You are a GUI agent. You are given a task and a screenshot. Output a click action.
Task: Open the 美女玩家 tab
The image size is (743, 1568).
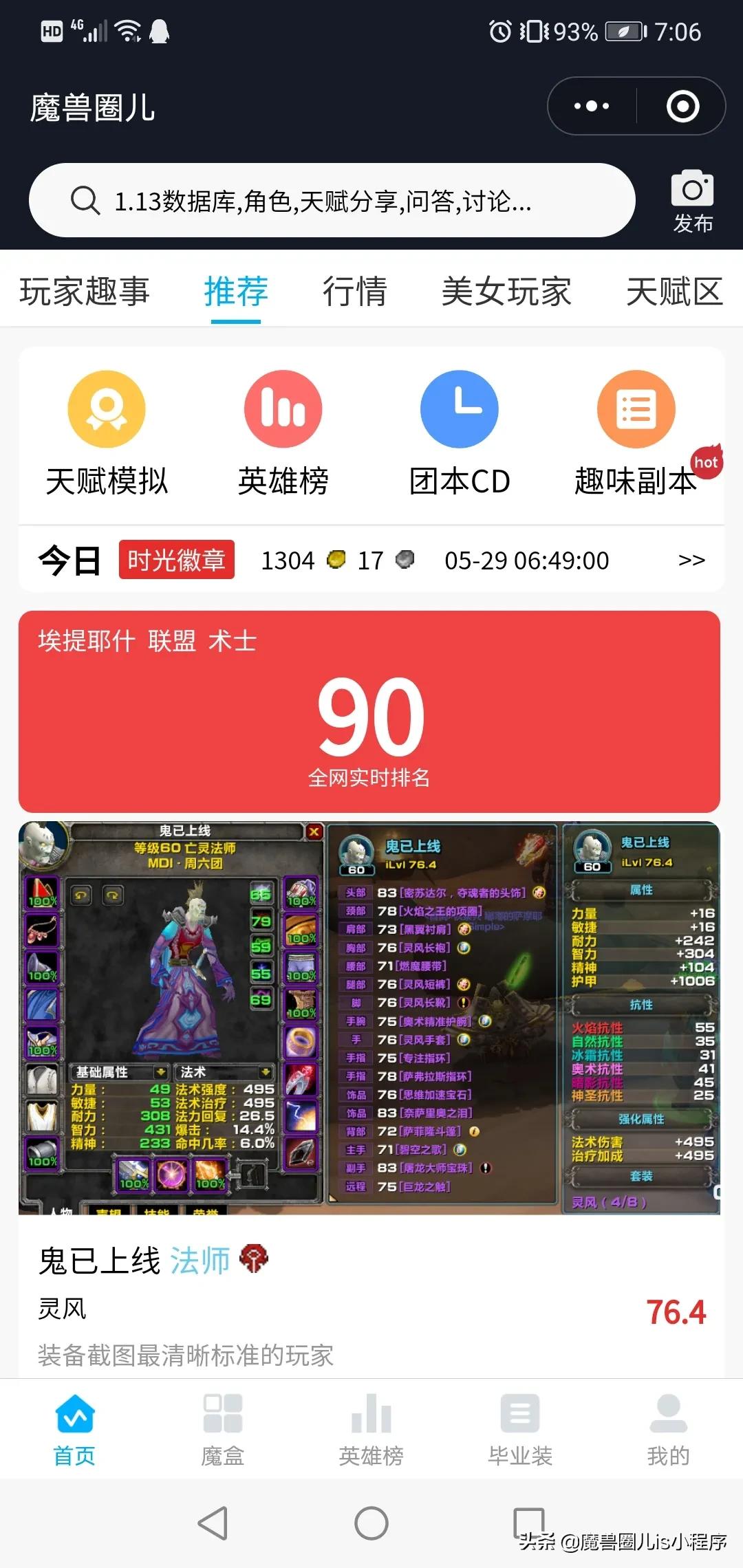tap(506, 292)
